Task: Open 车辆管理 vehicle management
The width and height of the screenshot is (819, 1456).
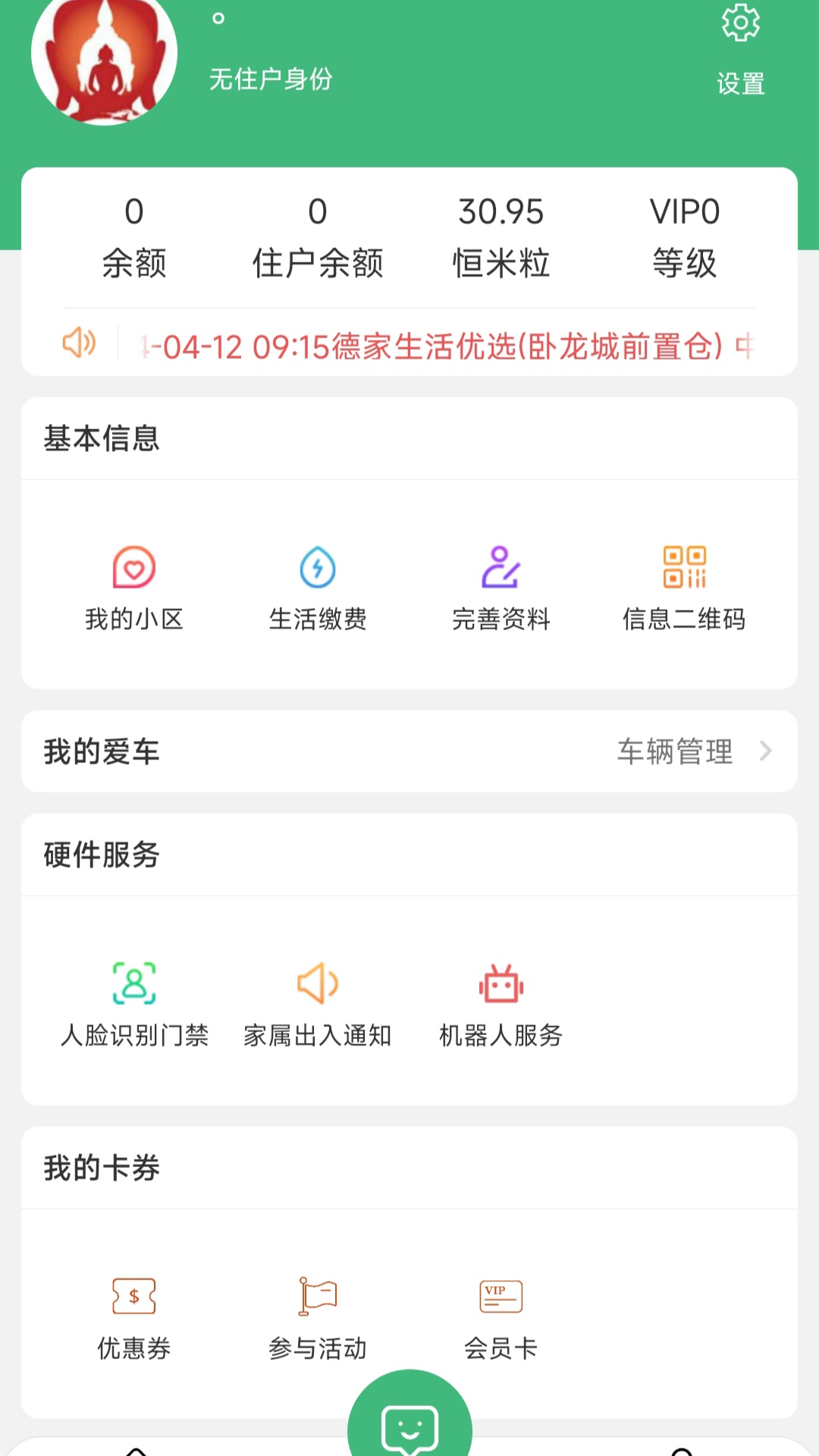Action: pos(693,752)
